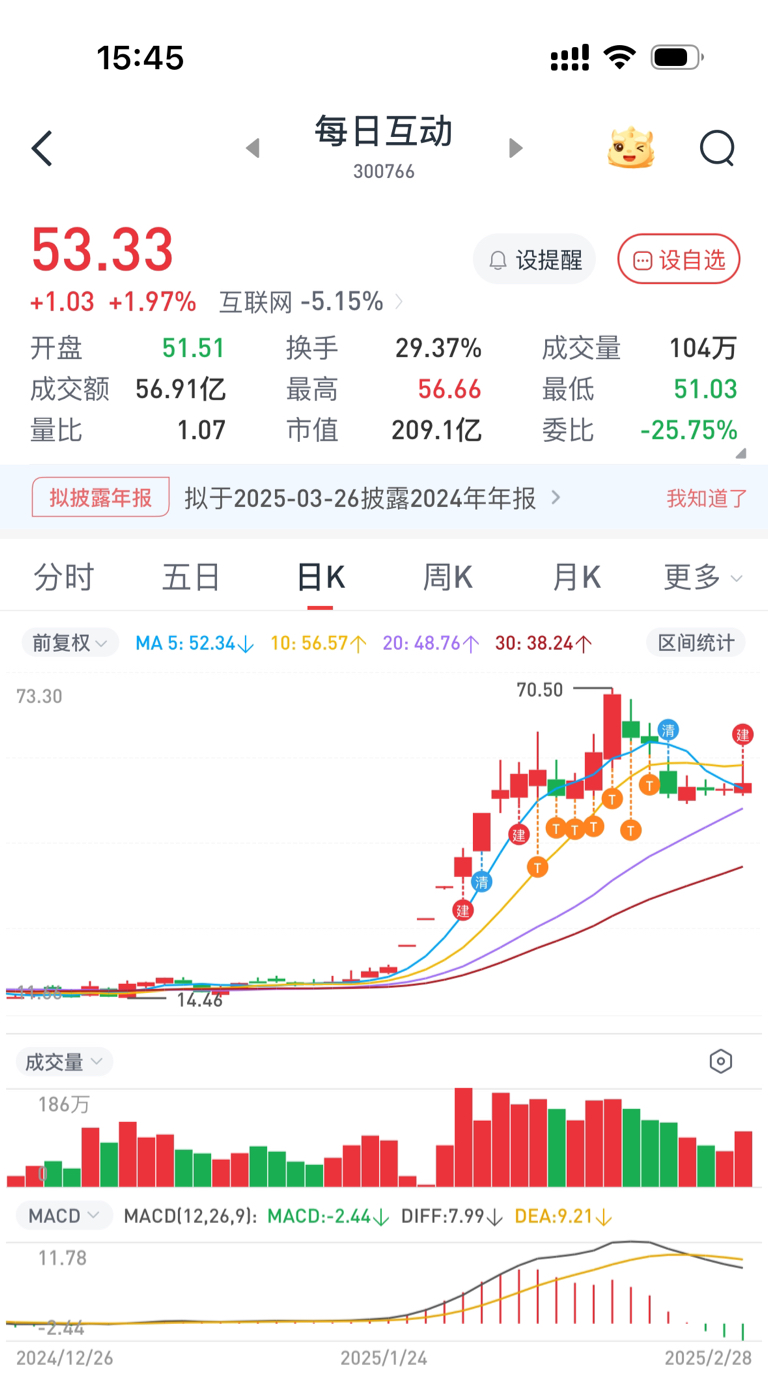The width and height of the screenshot is (769, 1382).
Task: Change indicator via the MACD dropdown
Action: coord(62,1215)
